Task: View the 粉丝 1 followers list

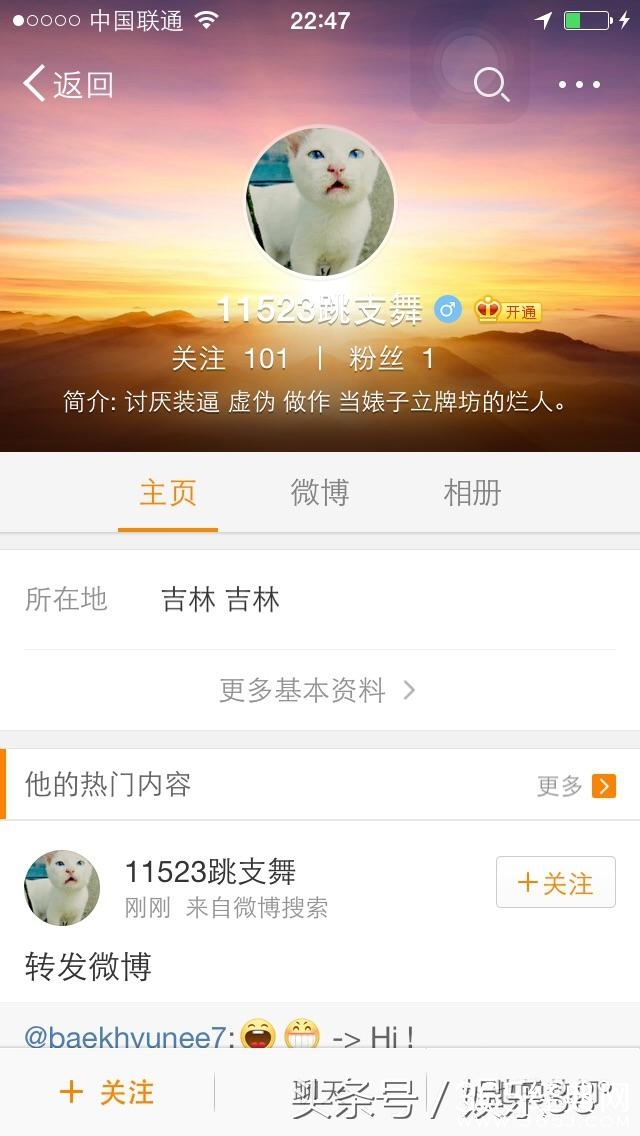Action: pos(391,359)
